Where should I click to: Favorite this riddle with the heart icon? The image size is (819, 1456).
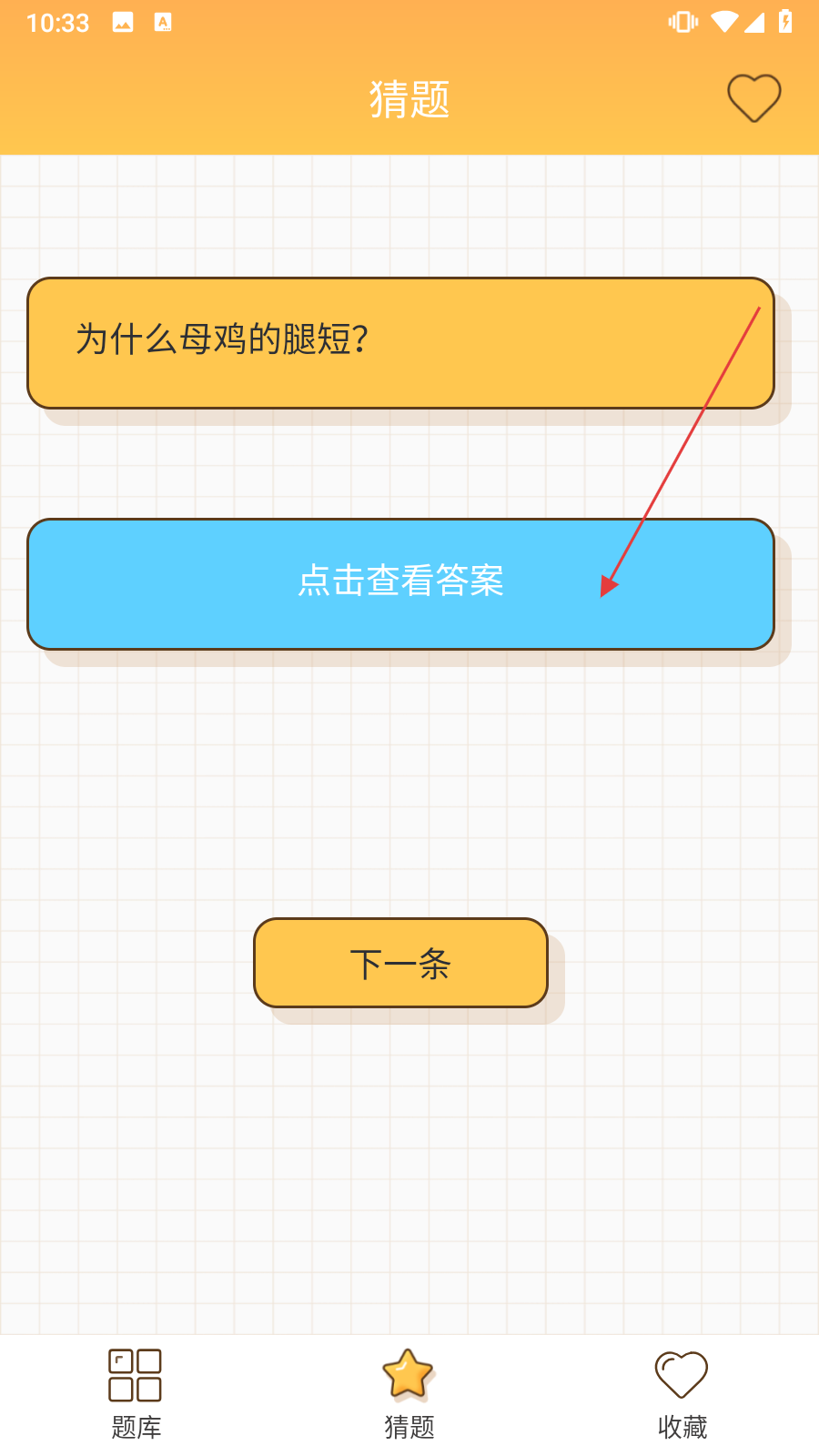click(x=753, y=97)
